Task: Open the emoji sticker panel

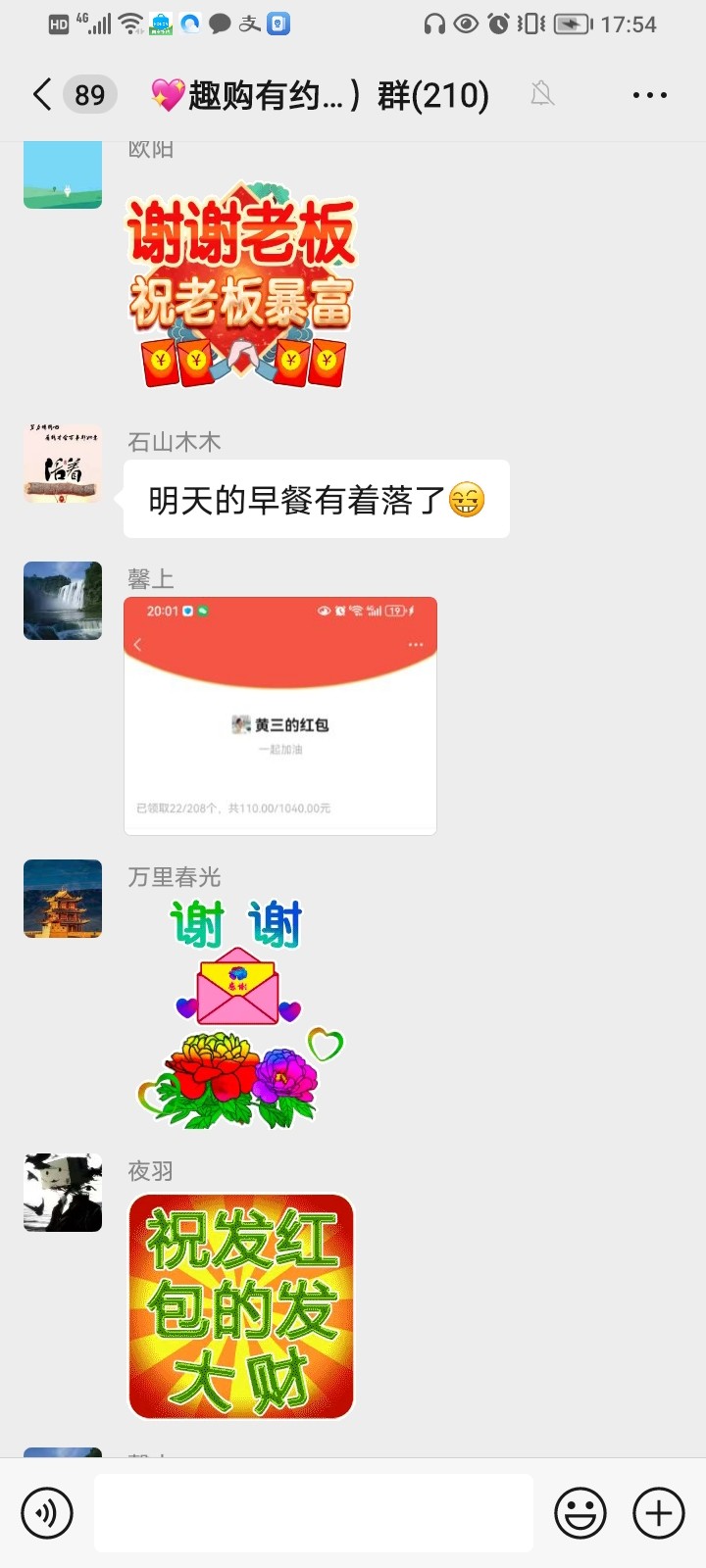Action: [580, 1512]
